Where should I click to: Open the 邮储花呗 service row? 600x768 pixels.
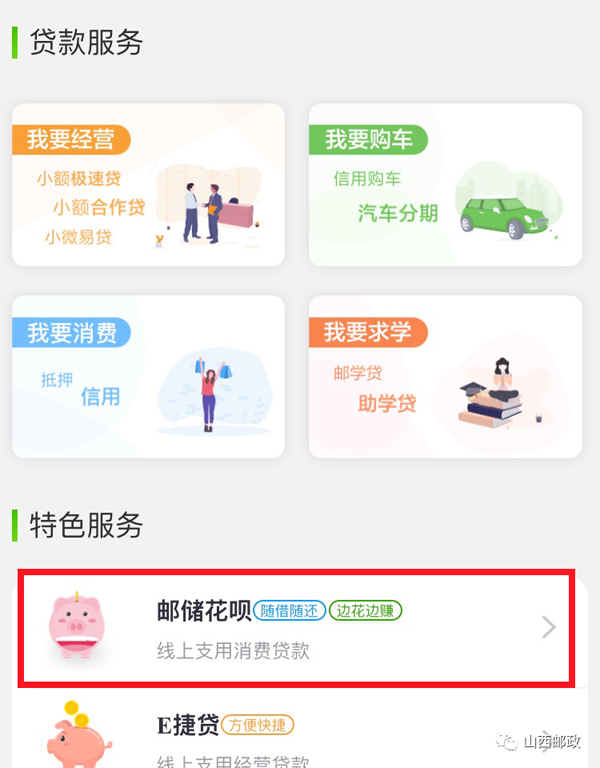click(x=296, y=628)
